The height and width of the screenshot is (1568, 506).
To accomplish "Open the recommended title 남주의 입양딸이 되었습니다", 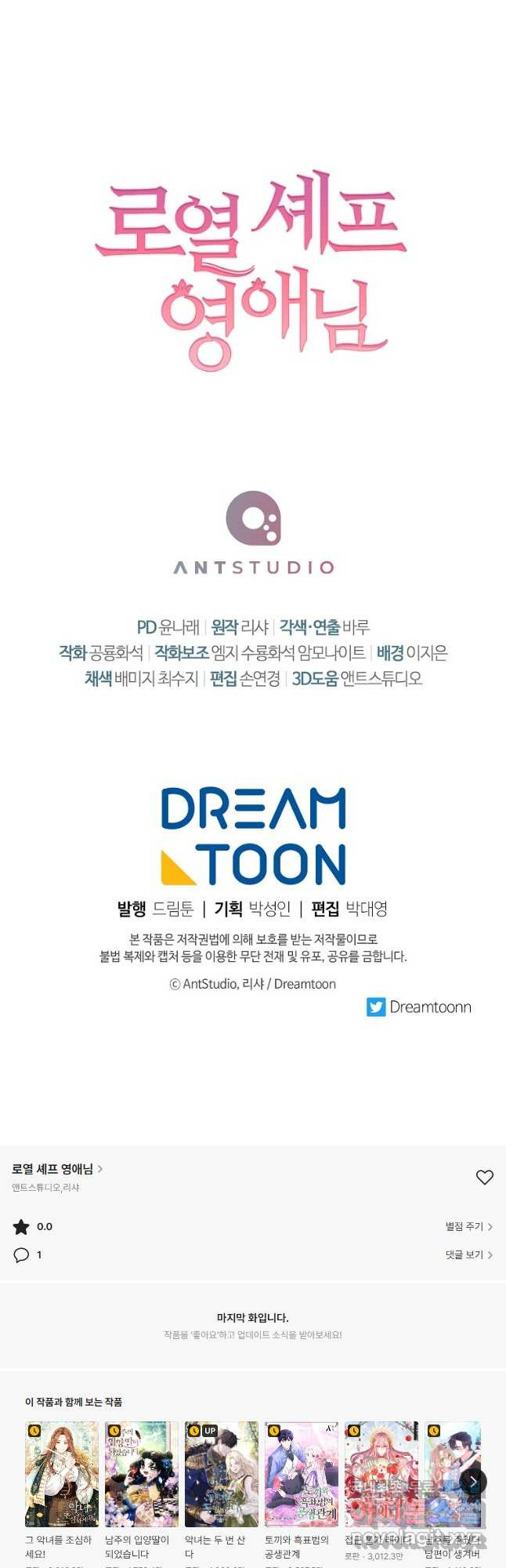I will (142, 1474).
